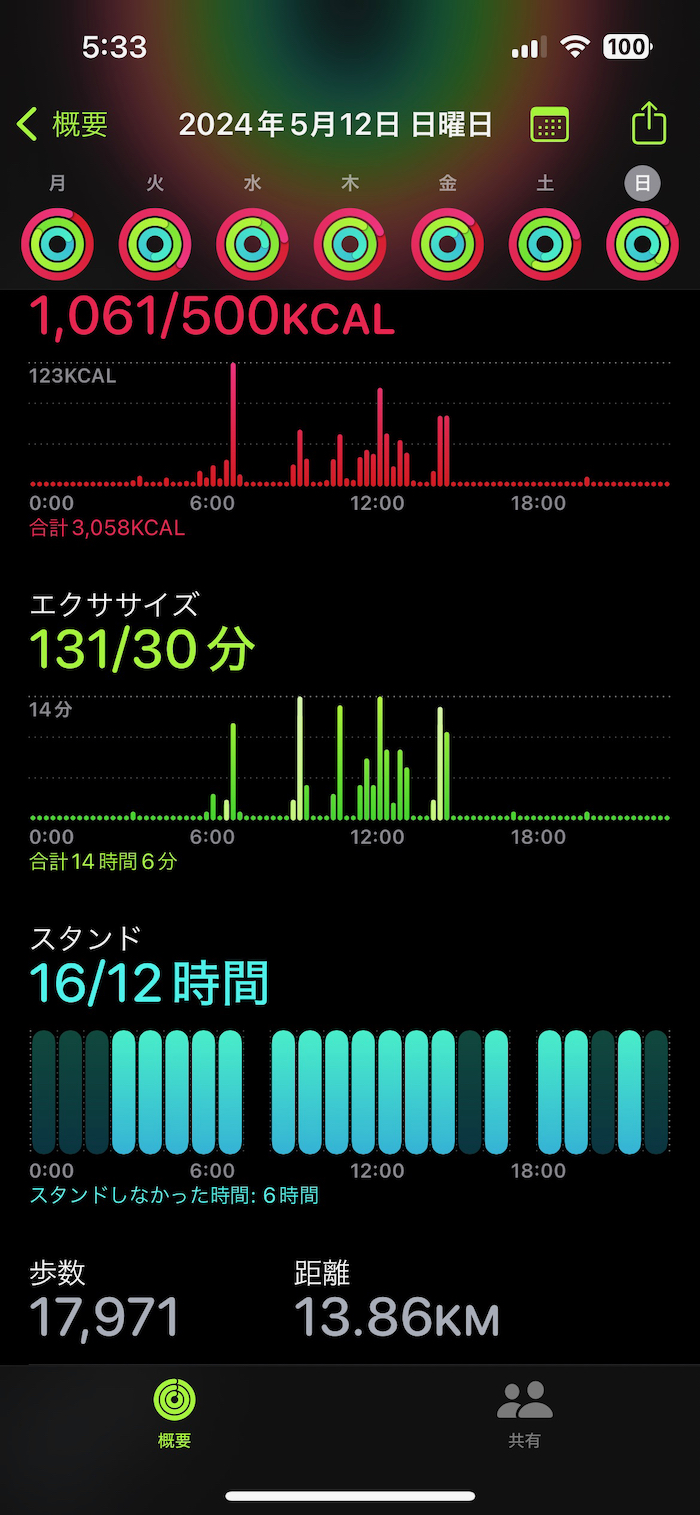This screenshot has height=1515, width=700.
Task: Select Sunday (日) activity rings
Action: (x=642, y=244)
